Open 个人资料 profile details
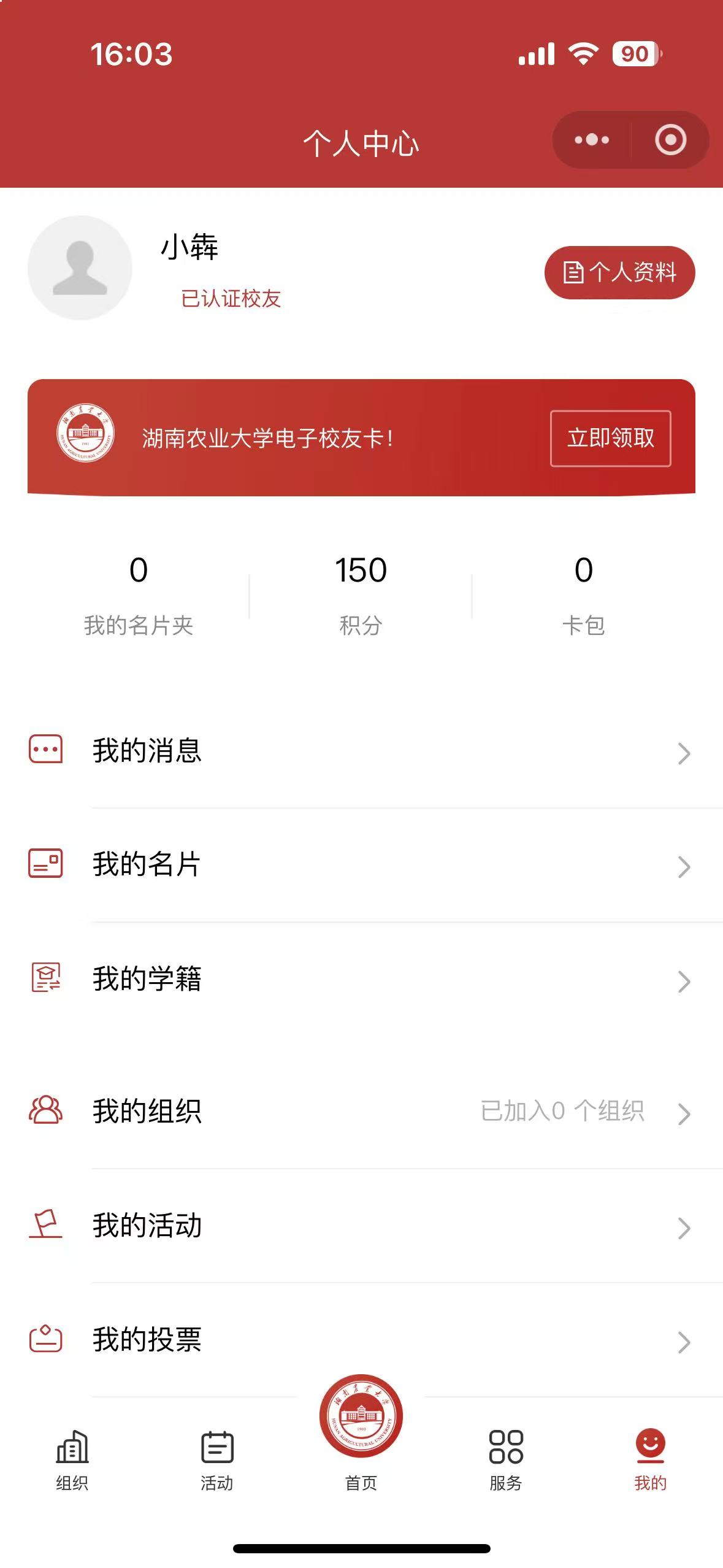 coord(619,272)
